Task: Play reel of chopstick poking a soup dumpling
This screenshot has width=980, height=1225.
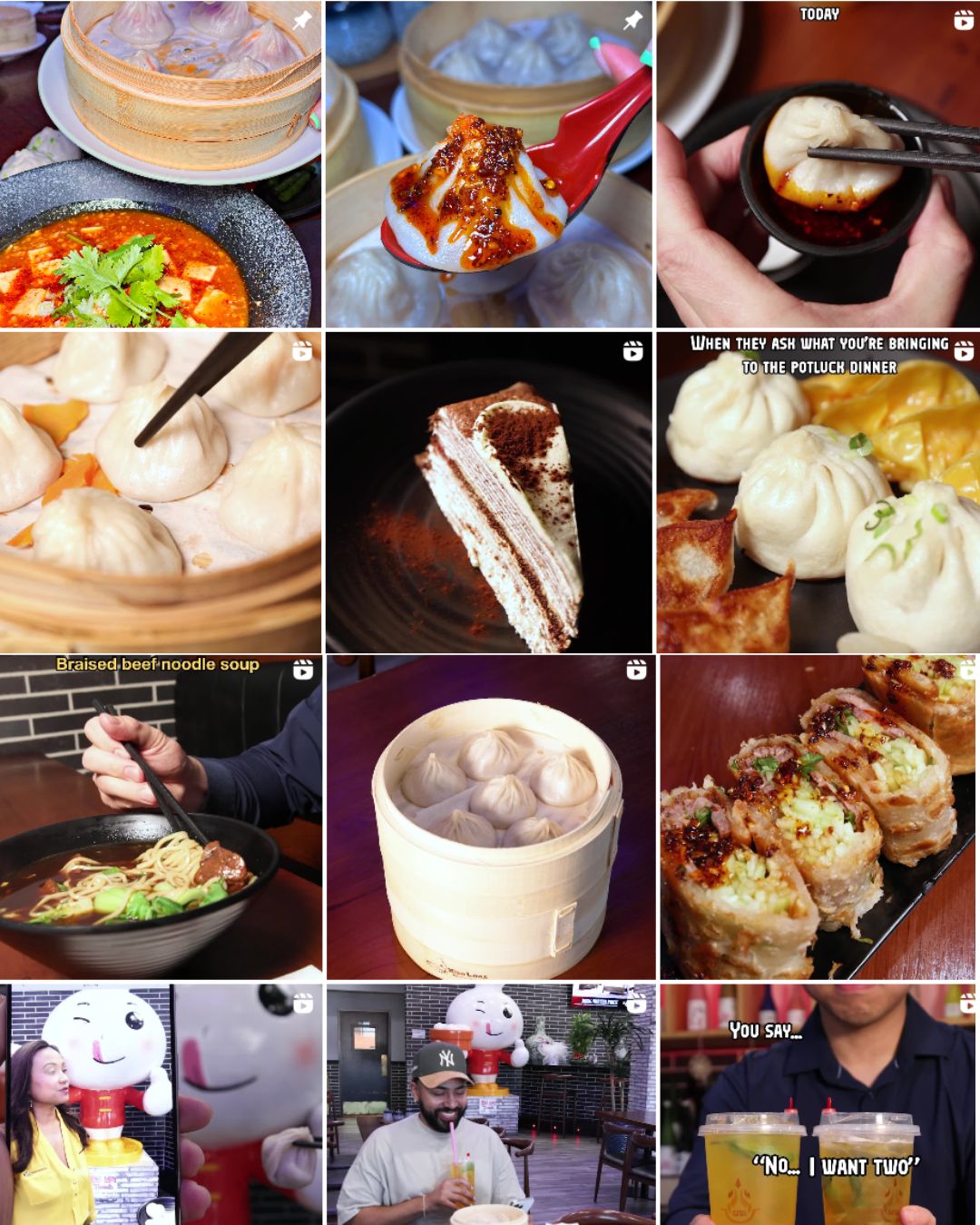Action: [x=160, y=491]
